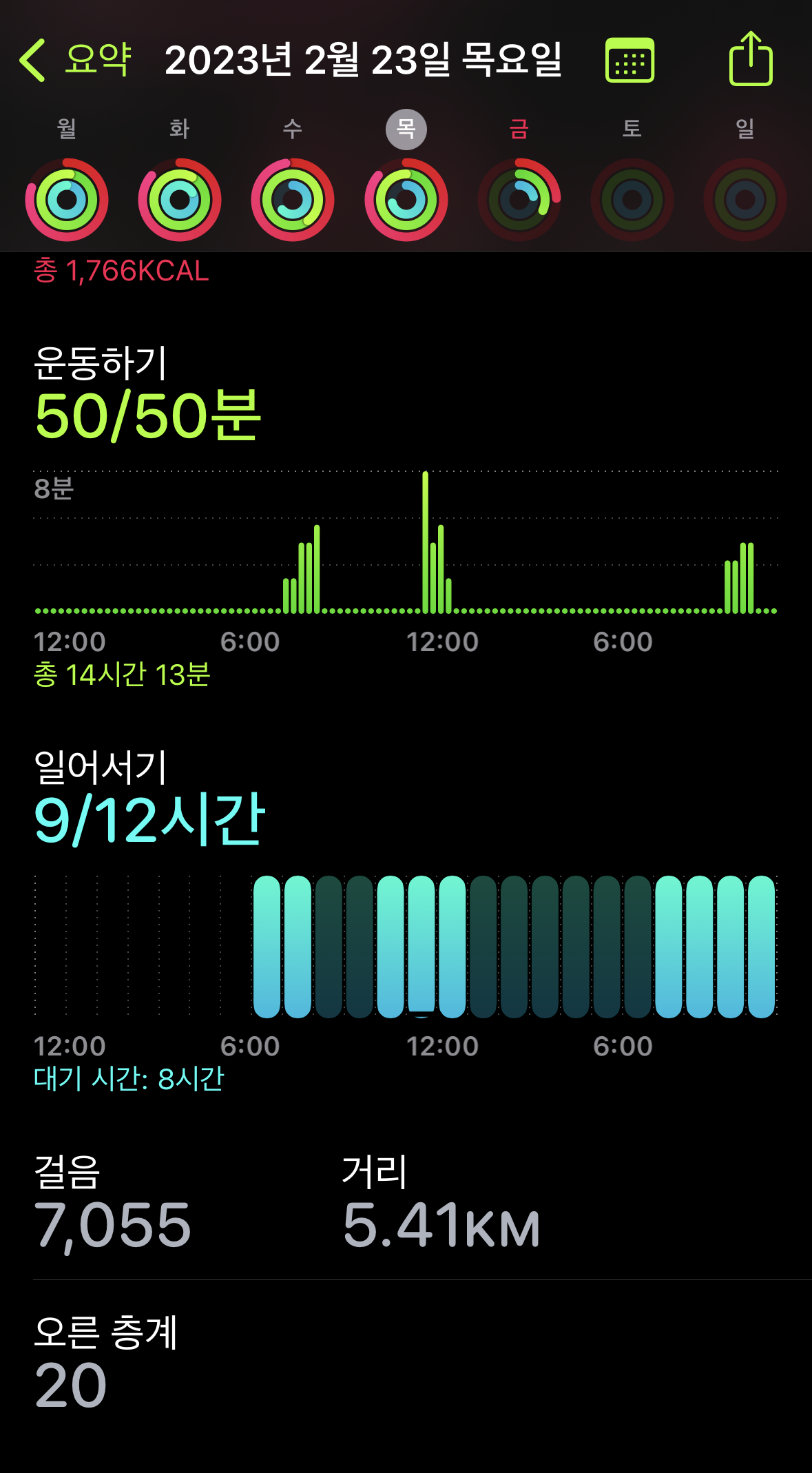This screenshot has width=812, height=1473.
Task: Select Monday (월) activity rings
Action: [x=67, y=200]
